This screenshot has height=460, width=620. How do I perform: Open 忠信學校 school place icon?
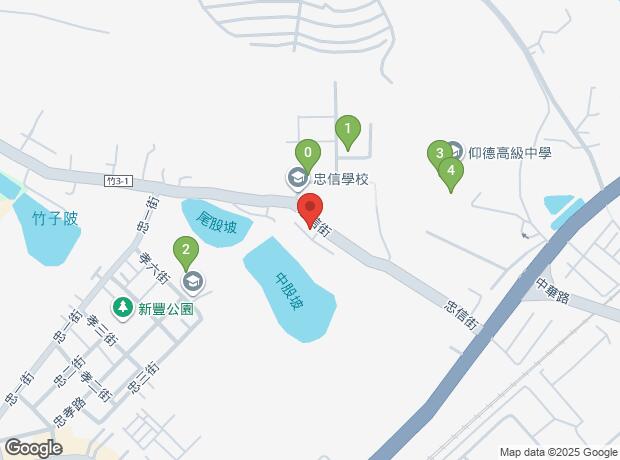297,179
